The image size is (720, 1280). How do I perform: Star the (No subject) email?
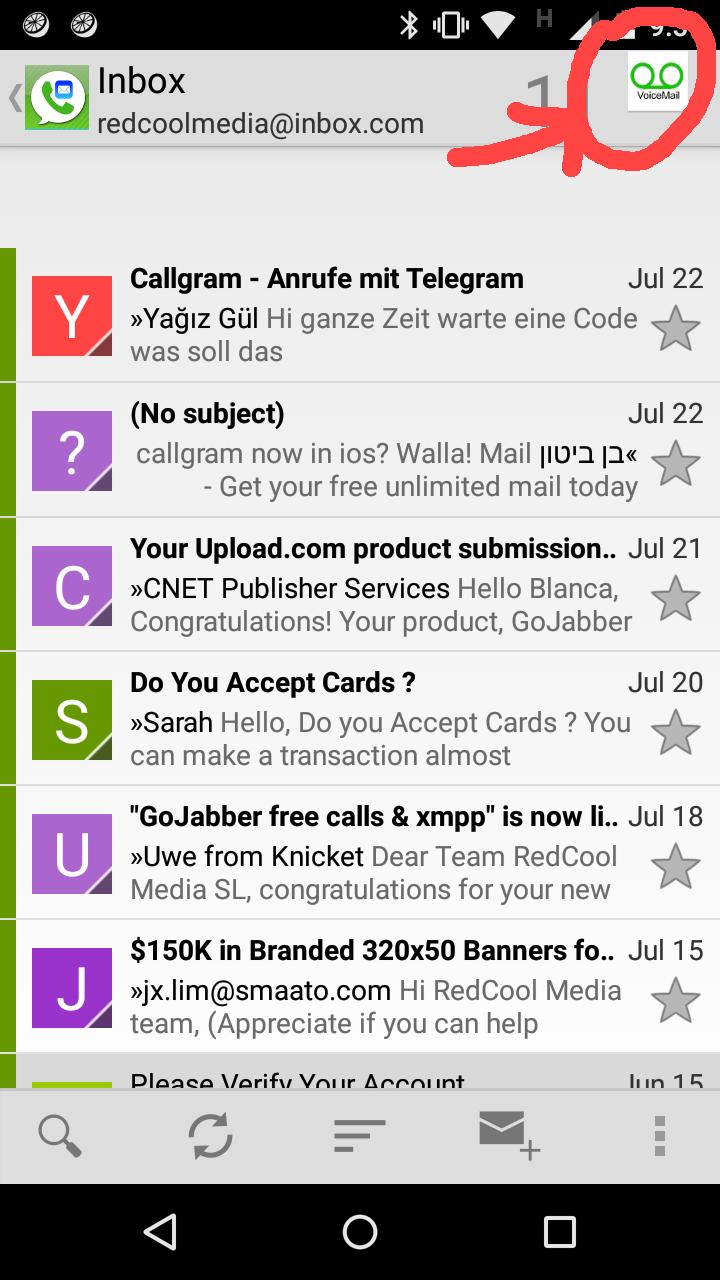tap(675, 463)
